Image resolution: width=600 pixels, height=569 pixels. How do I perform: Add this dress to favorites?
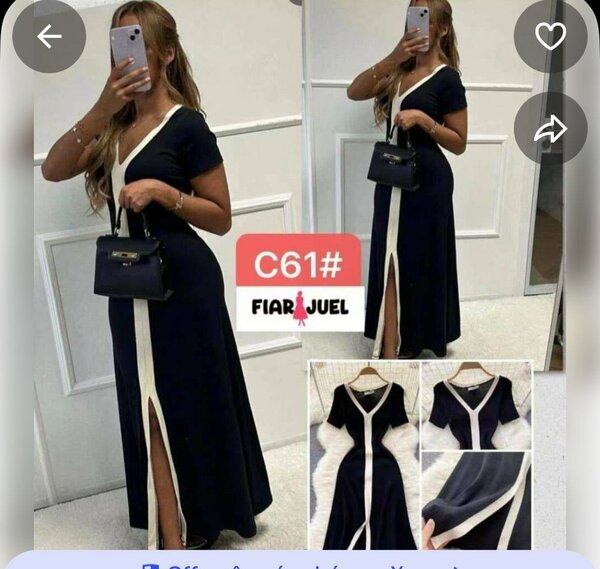click(550, 37)
